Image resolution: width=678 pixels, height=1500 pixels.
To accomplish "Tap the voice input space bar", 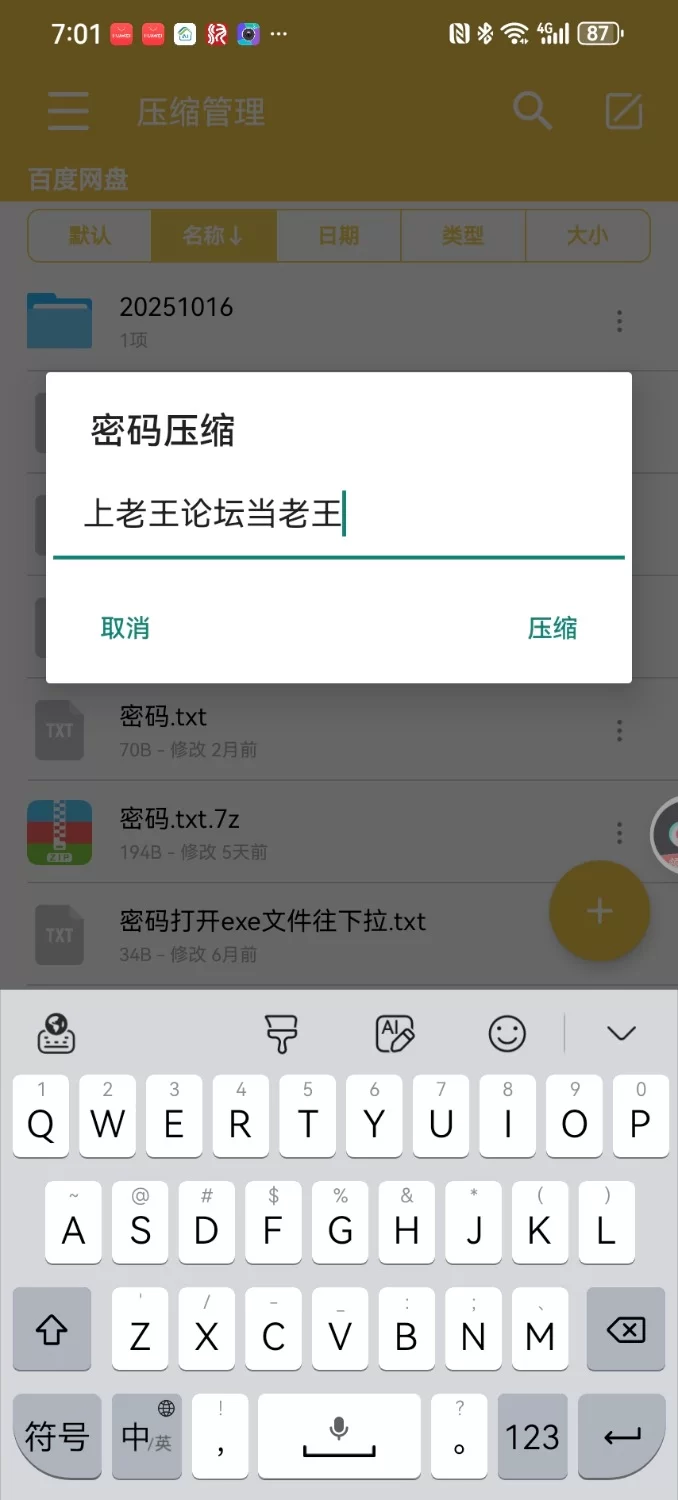I will (x=339, y=1437).
